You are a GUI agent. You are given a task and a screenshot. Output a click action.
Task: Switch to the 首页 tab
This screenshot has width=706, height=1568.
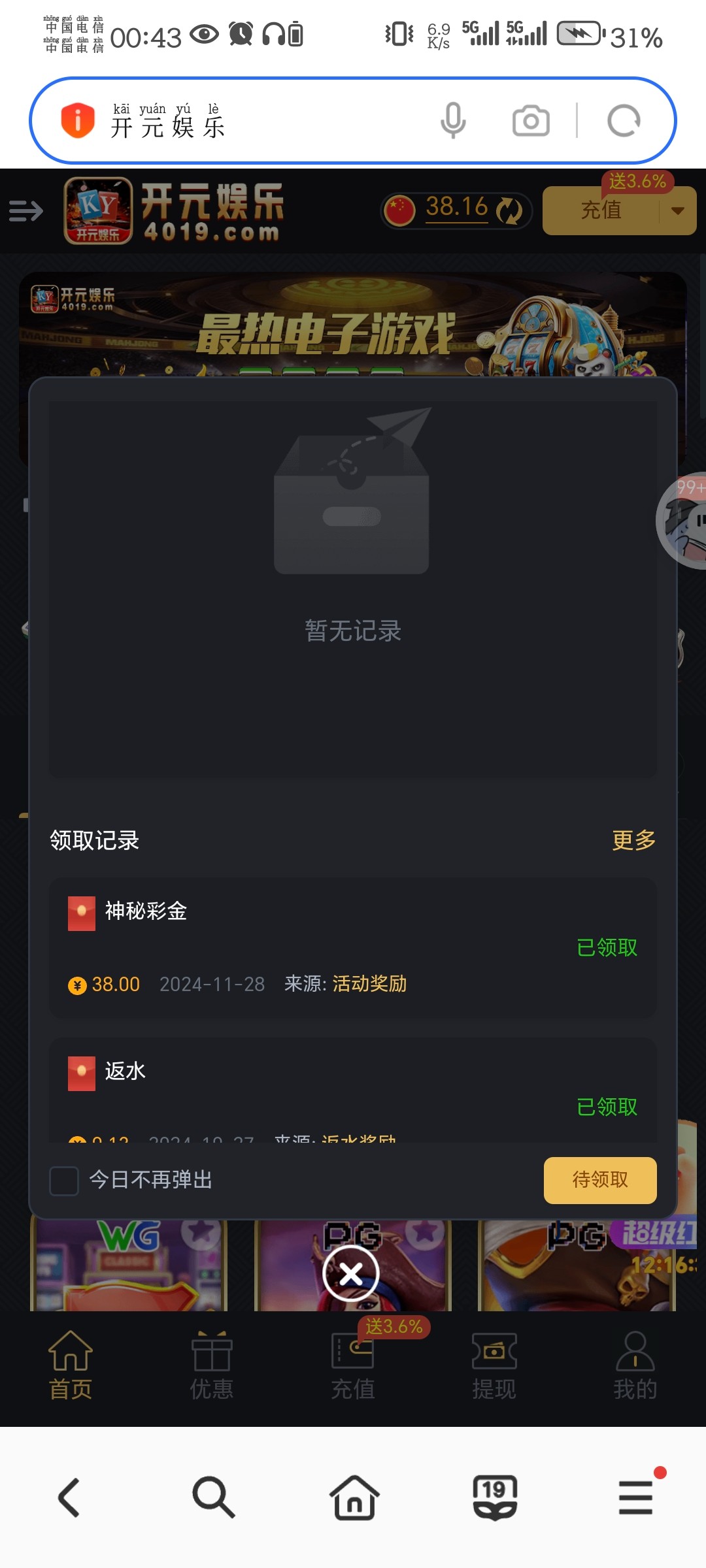[x=71, y=1365]
